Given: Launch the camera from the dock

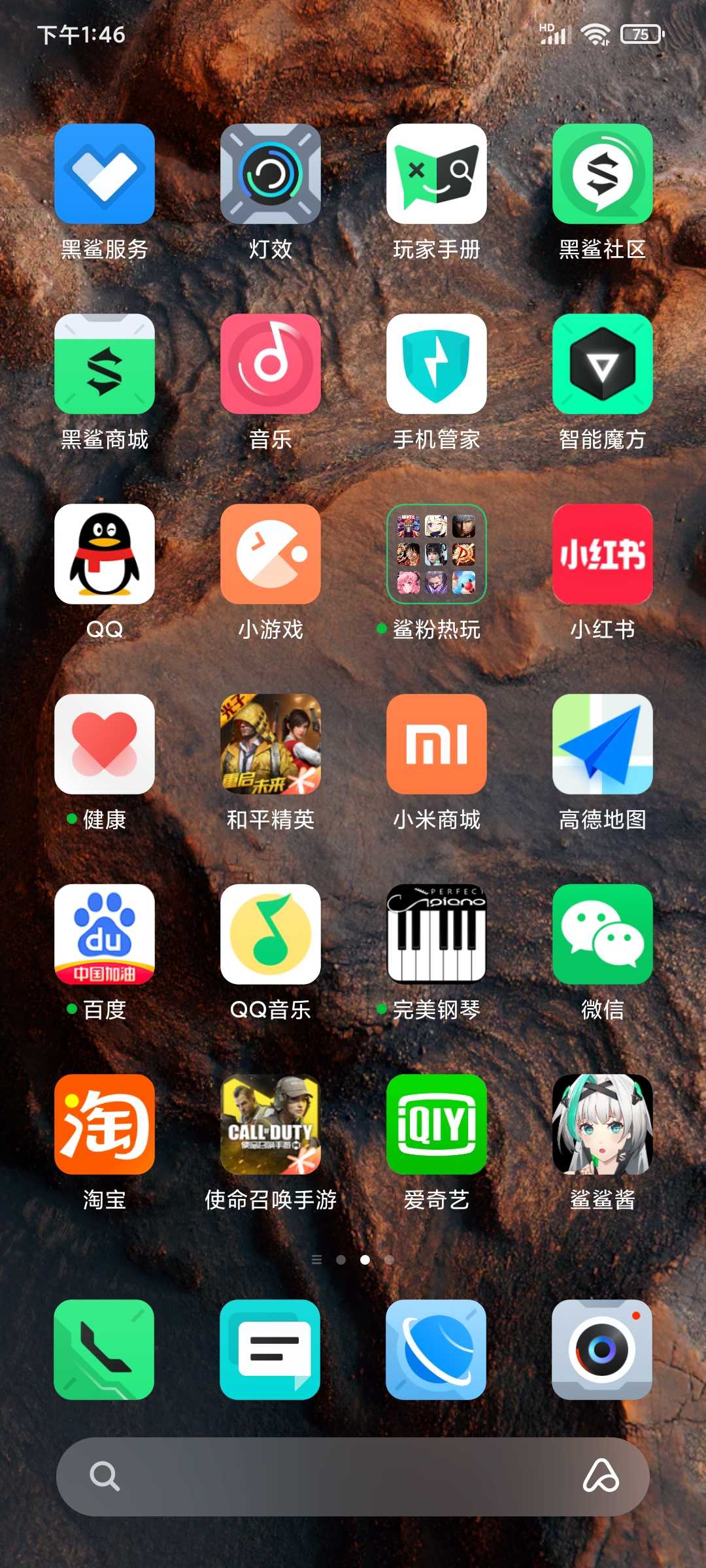Looking at the screenshot, I should [603, 1350].
